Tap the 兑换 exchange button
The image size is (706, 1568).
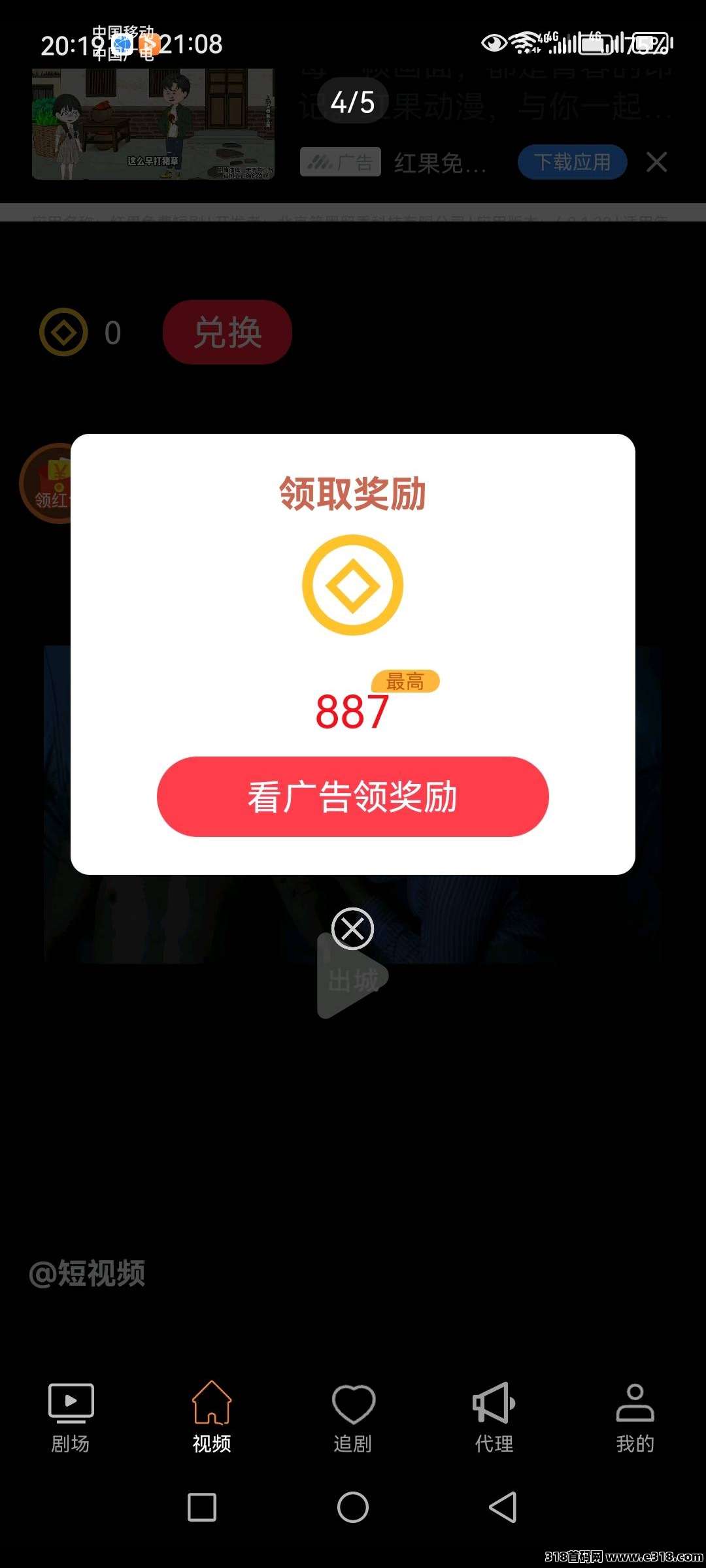click(227, 333)
